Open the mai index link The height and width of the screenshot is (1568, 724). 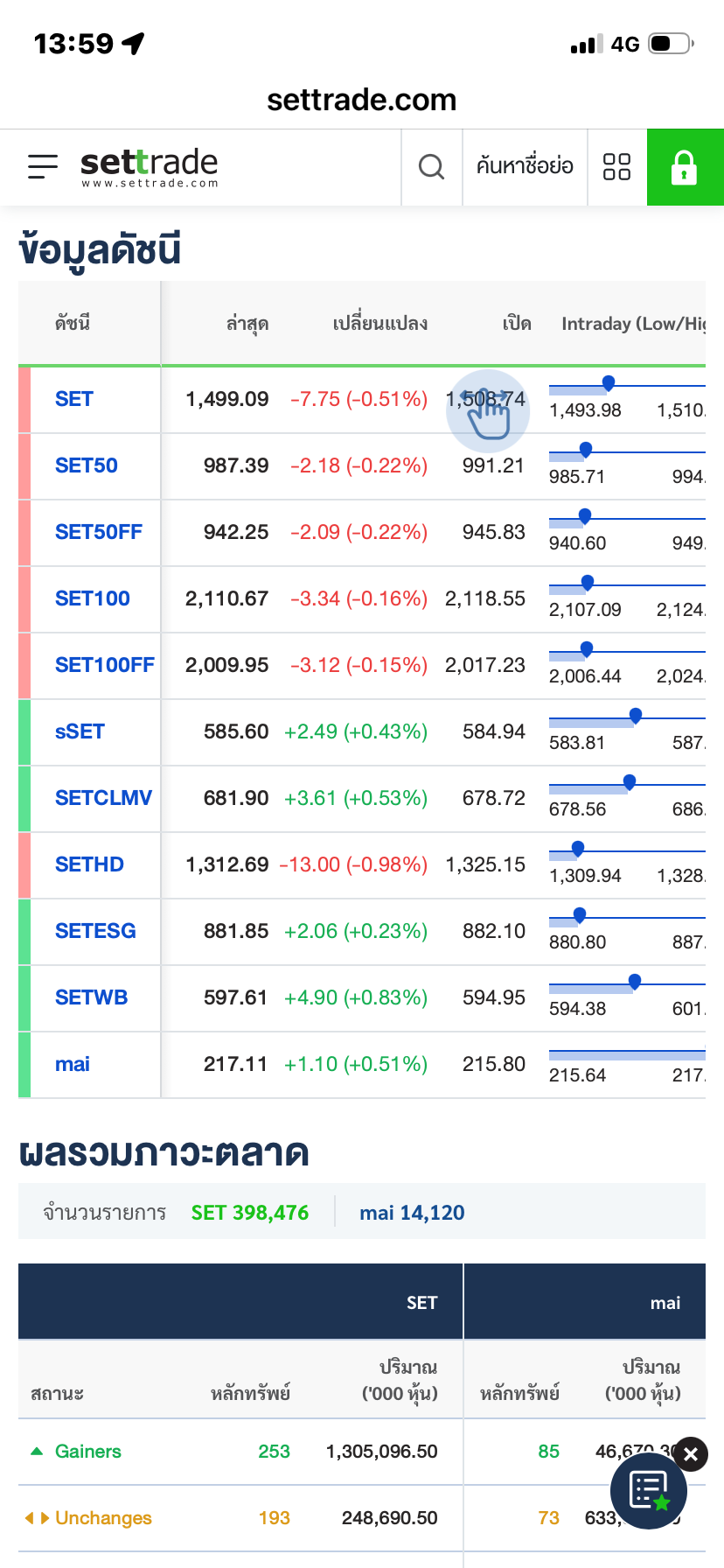[73, 1064]
